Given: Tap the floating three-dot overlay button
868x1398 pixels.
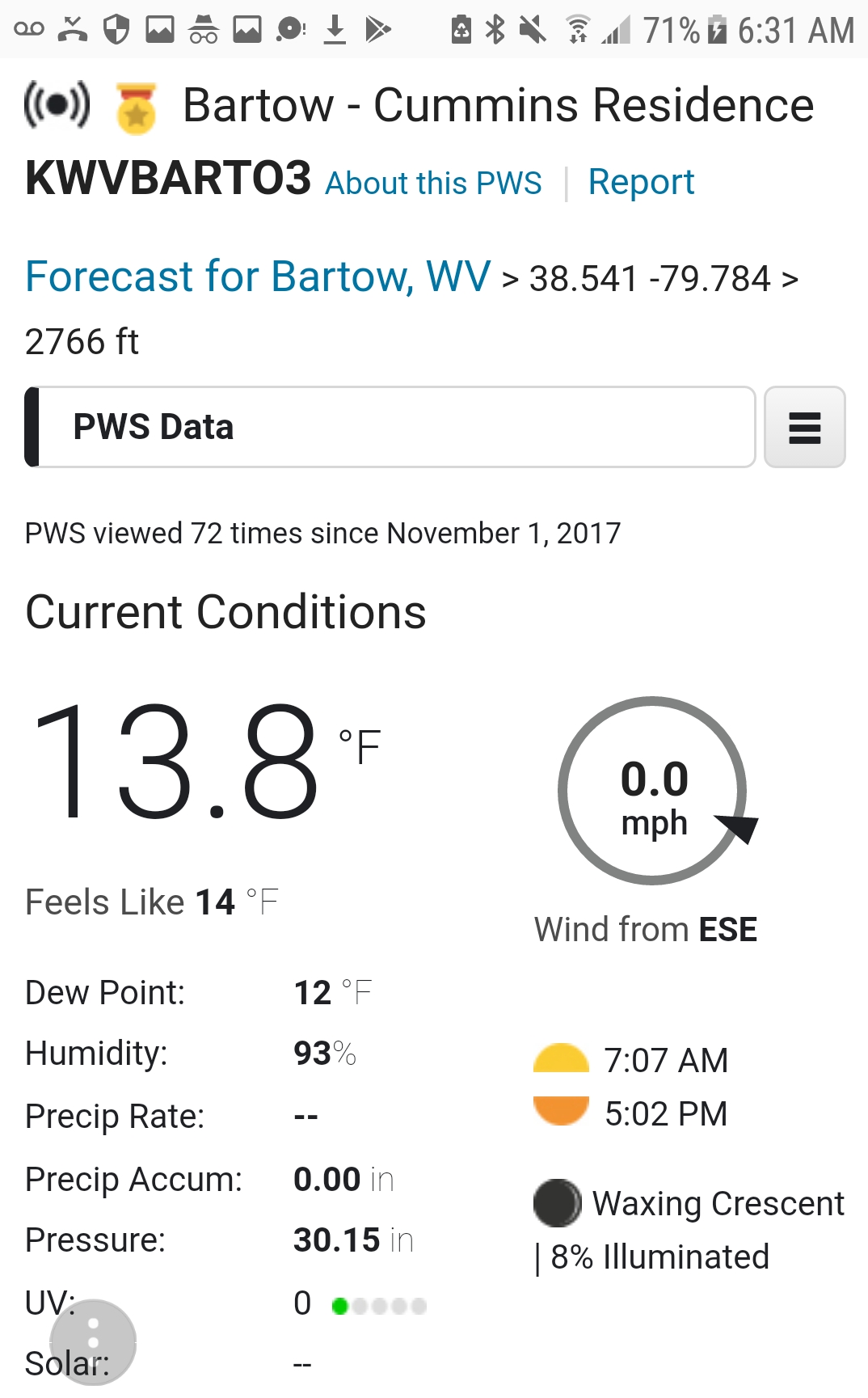Looking at the screenshot, I should [x=93, y=1341].
